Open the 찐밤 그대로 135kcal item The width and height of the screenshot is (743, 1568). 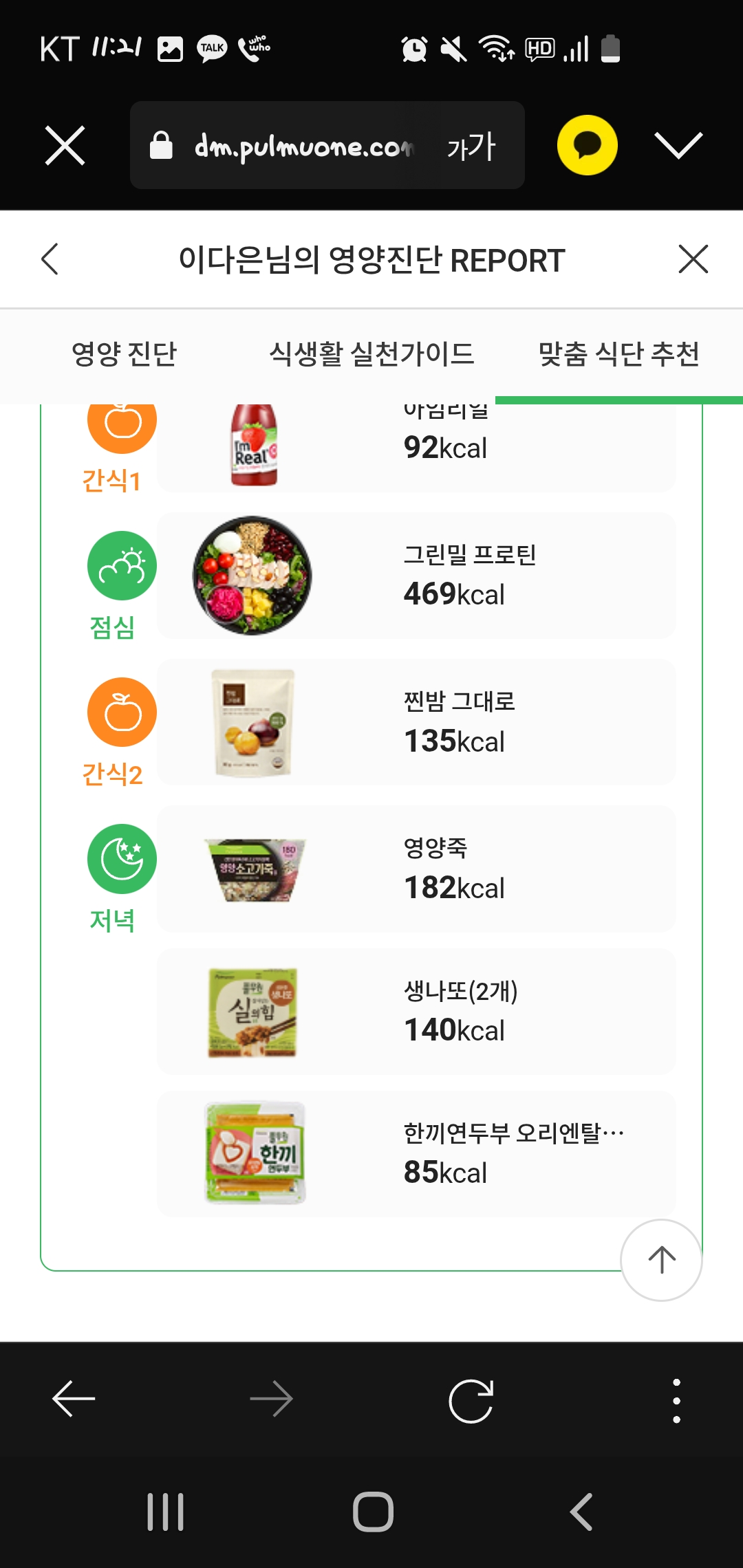416,722
